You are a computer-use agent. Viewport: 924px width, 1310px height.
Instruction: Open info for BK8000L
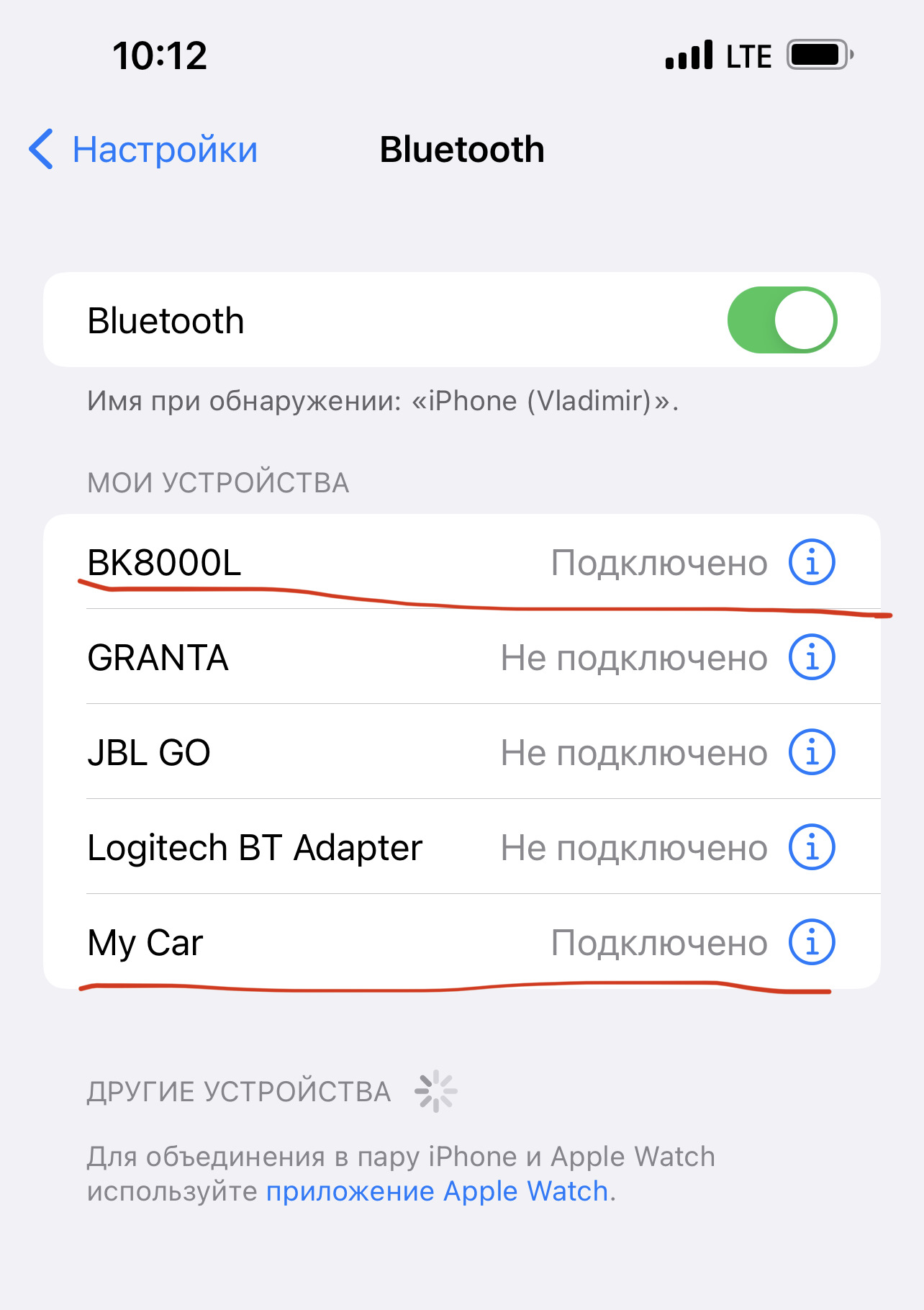(x=812, y=562)
